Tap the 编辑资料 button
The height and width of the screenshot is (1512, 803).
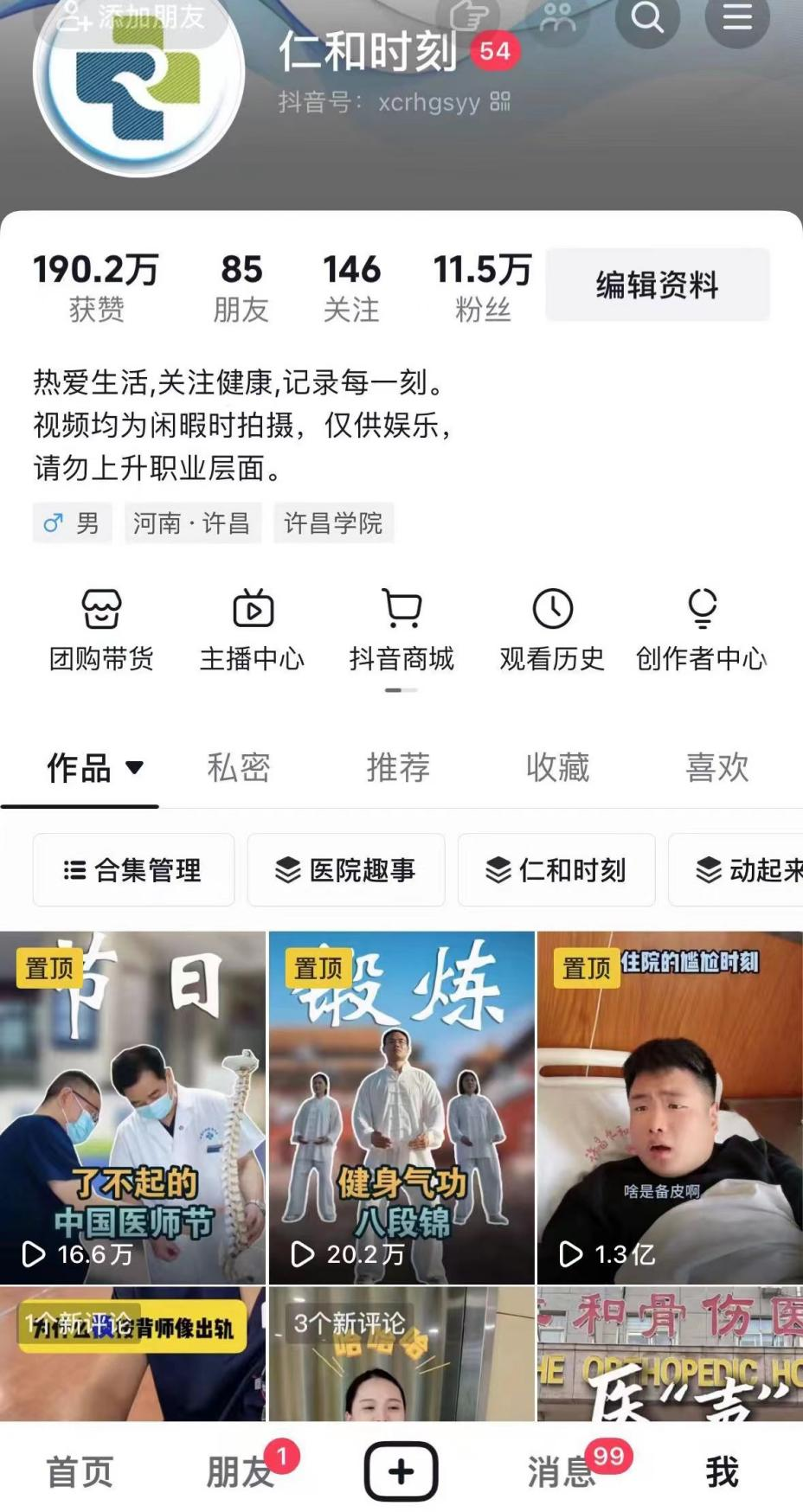coord(657,285)
